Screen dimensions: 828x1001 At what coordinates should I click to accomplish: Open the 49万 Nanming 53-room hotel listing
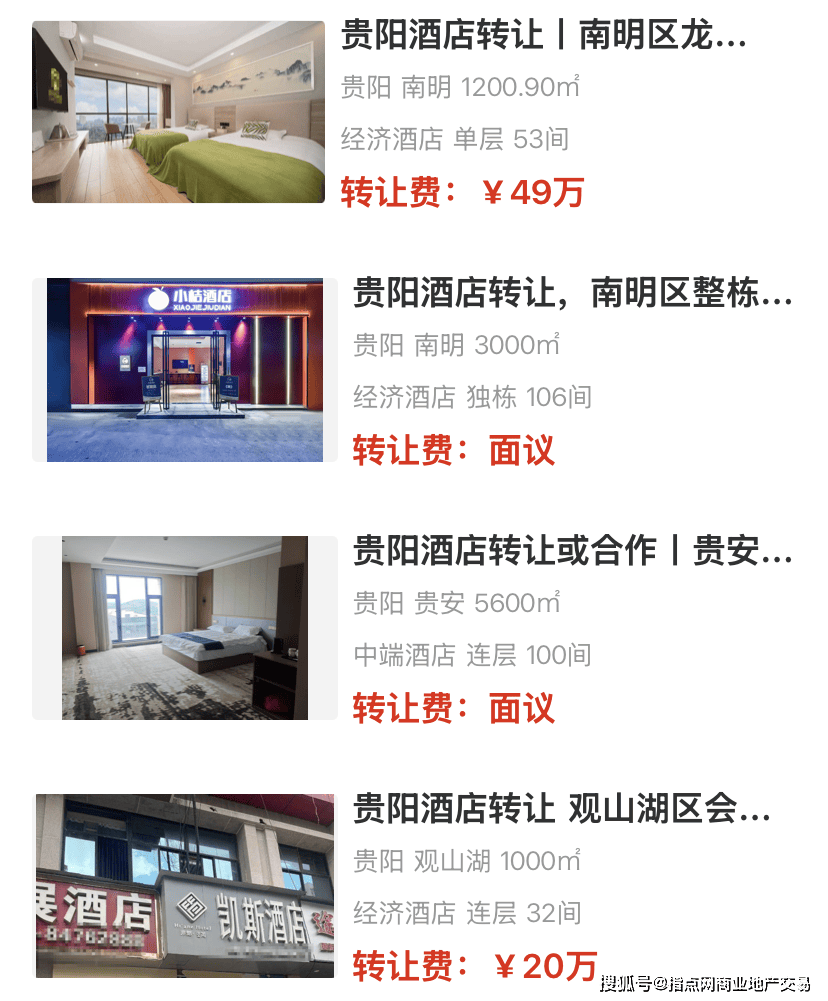click(543, 38)
